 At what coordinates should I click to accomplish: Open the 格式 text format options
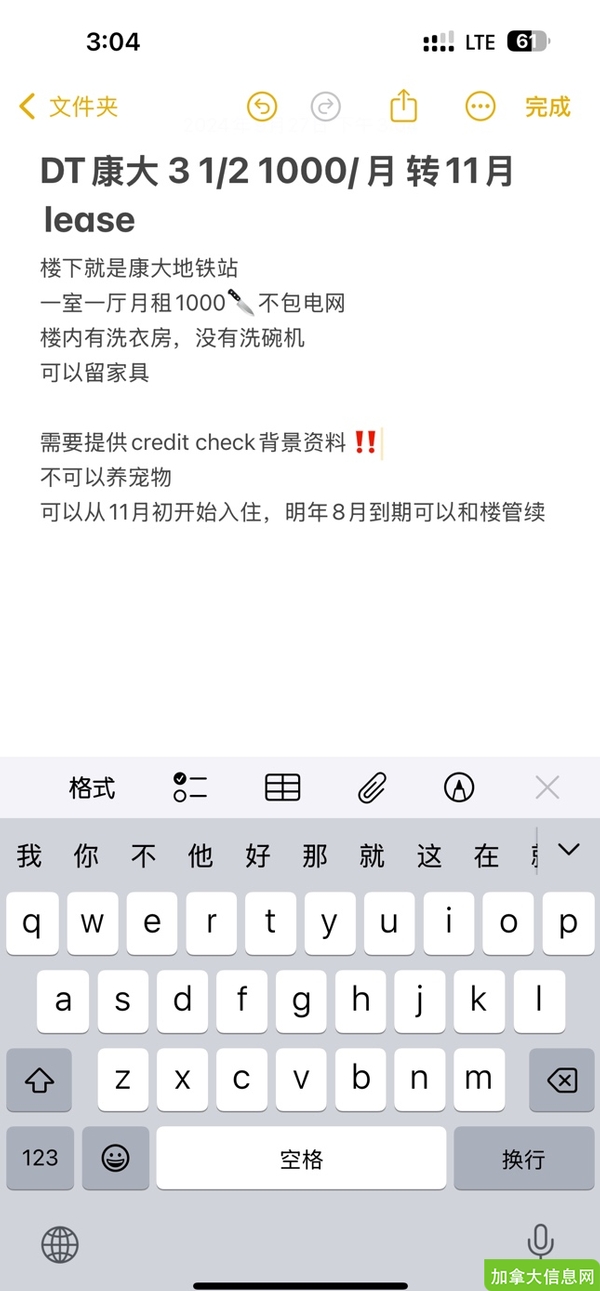pyautogui.click(x=92, y=788)
